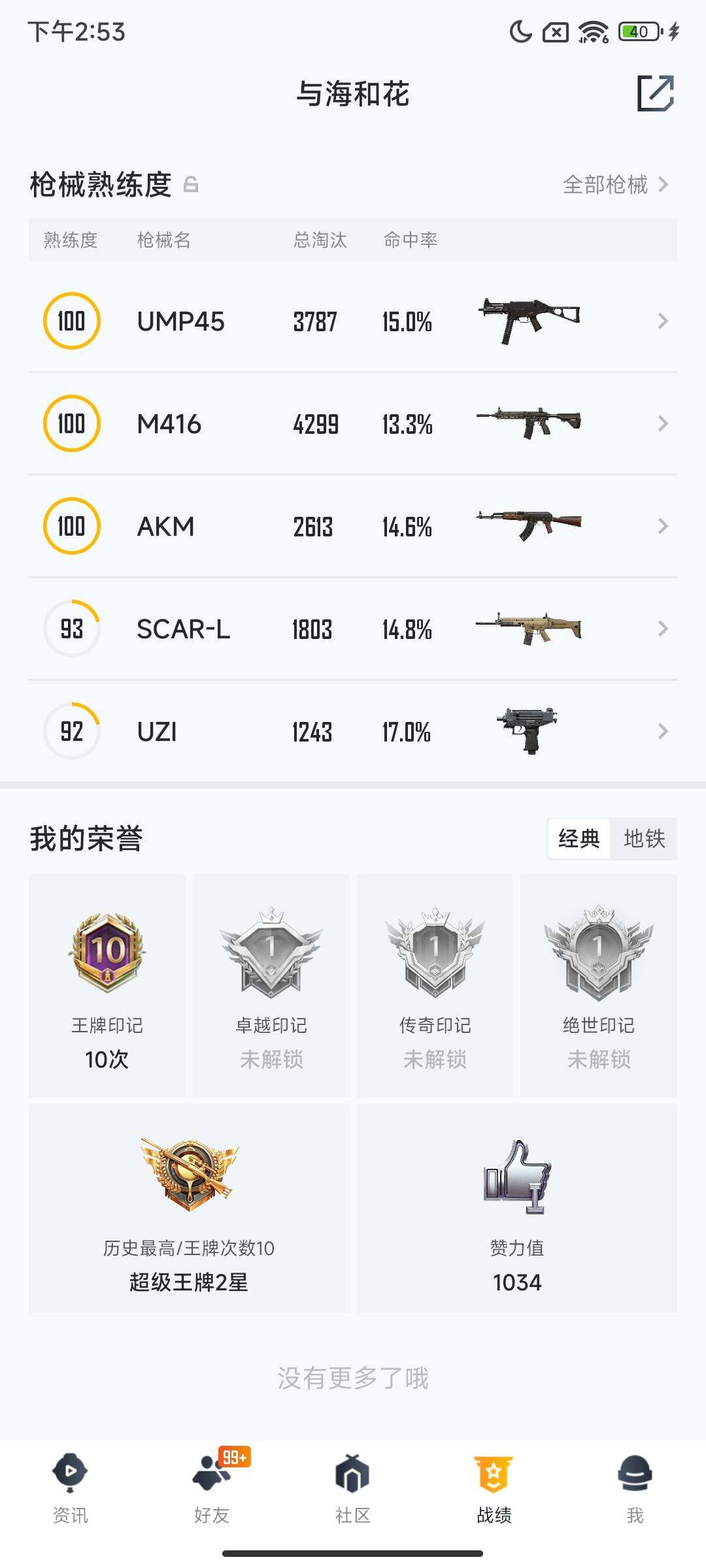This screenshot has height=1568, width=706.
Task: Tap the 我 profile helmet icon
Action: pyautogui.click(x=635, y=1471)
